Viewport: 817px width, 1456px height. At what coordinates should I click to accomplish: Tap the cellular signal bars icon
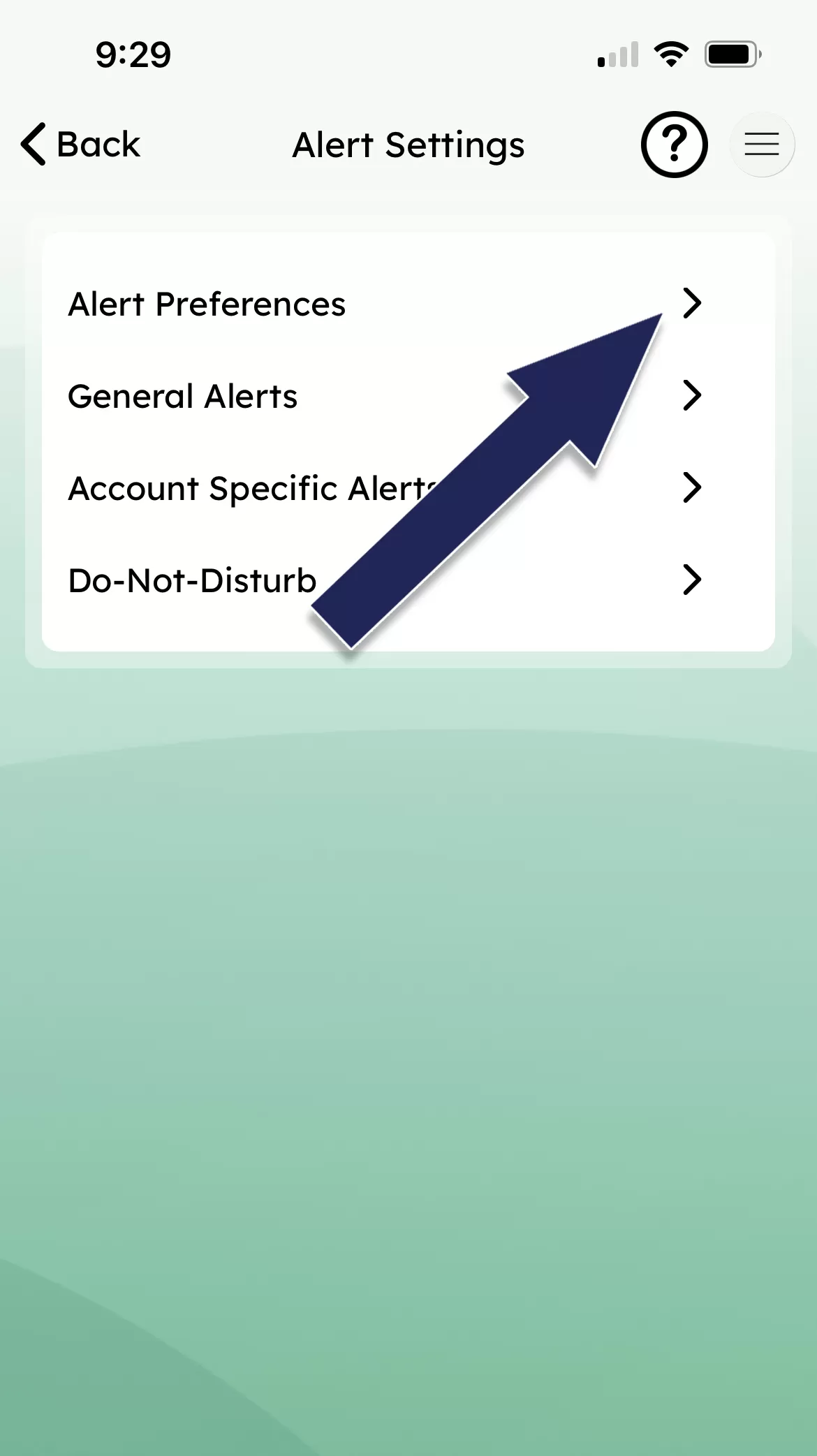pyautogui.click(x=616, y=53)
